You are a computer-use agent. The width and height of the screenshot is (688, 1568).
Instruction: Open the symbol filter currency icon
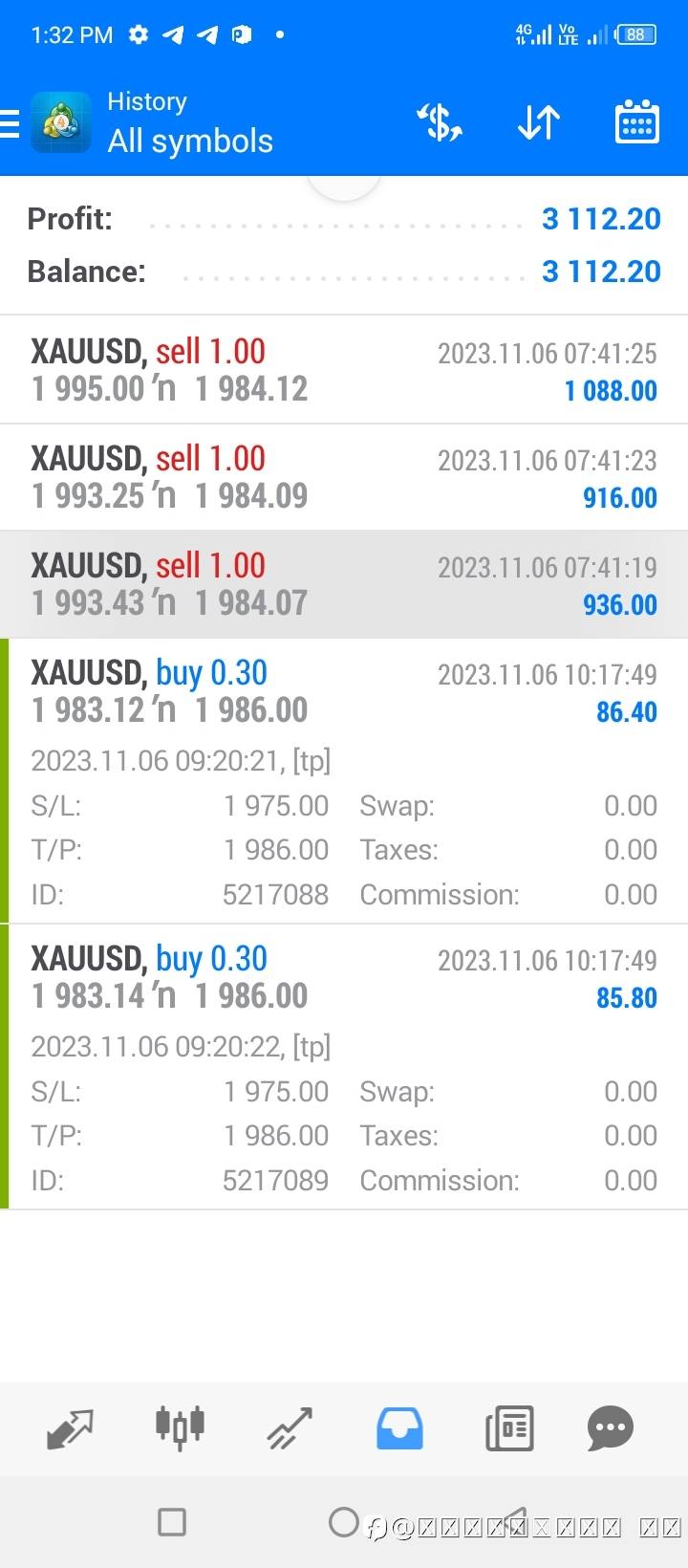click(440, 123)
